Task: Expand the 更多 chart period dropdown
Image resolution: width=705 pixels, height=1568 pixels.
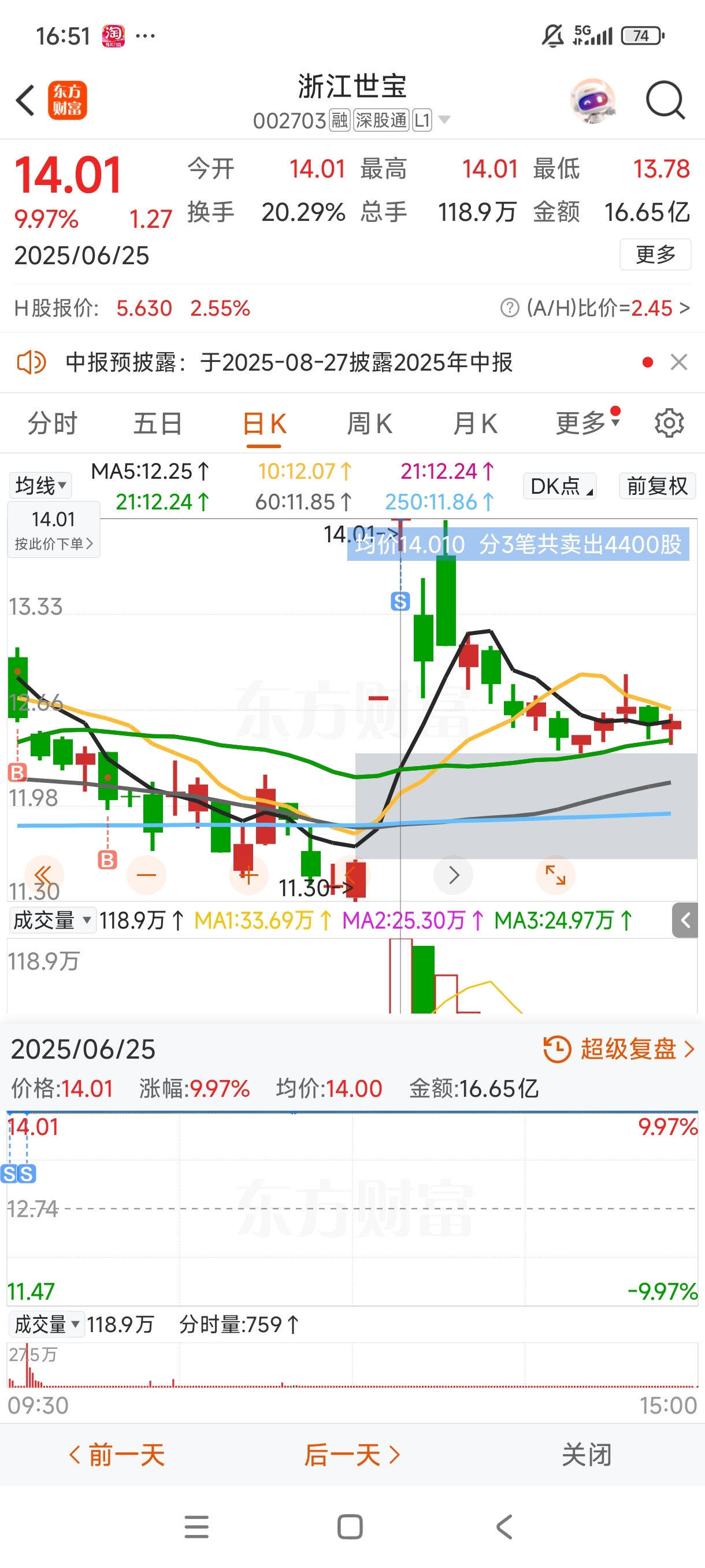Action: click(588, 422)
